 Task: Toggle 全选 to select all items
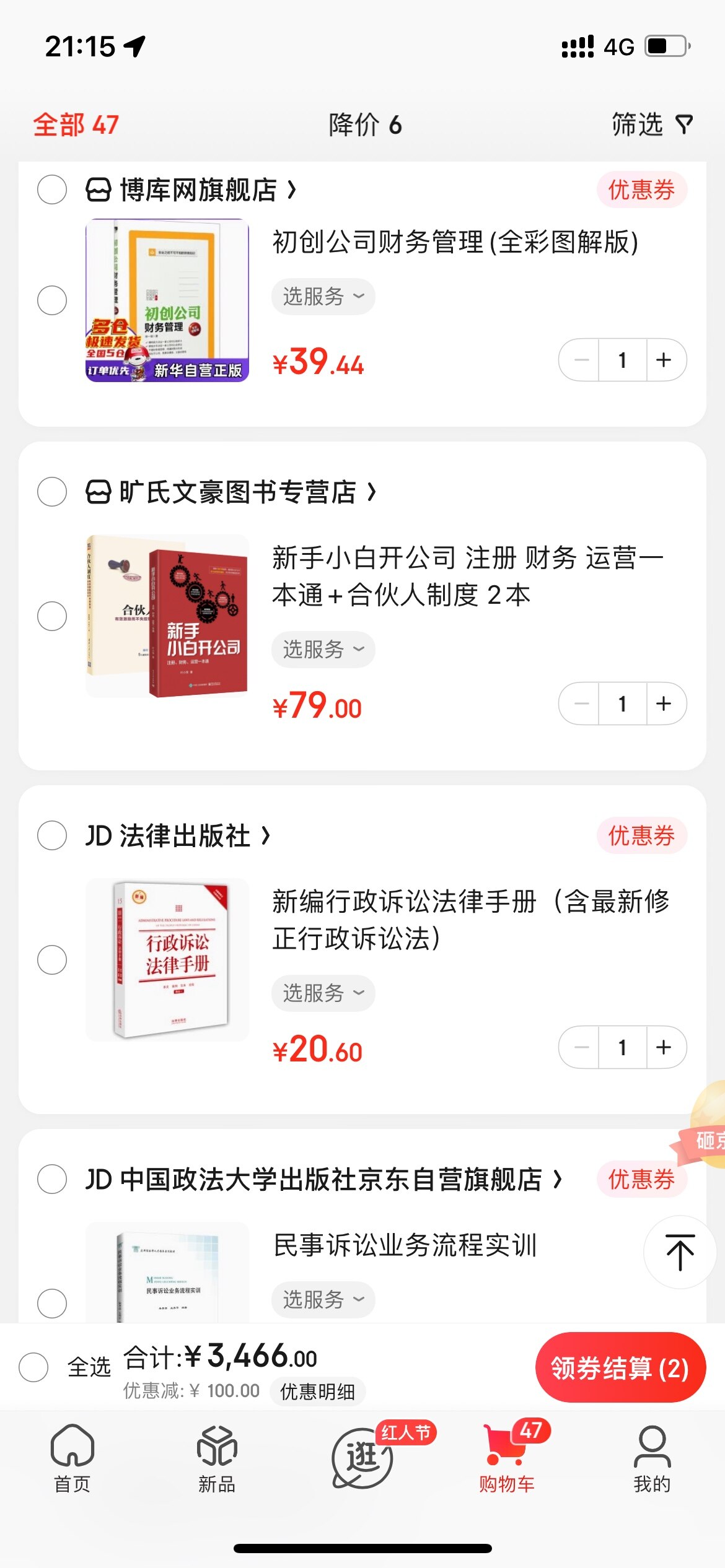pyautogui.click(x=34, y=1367)
